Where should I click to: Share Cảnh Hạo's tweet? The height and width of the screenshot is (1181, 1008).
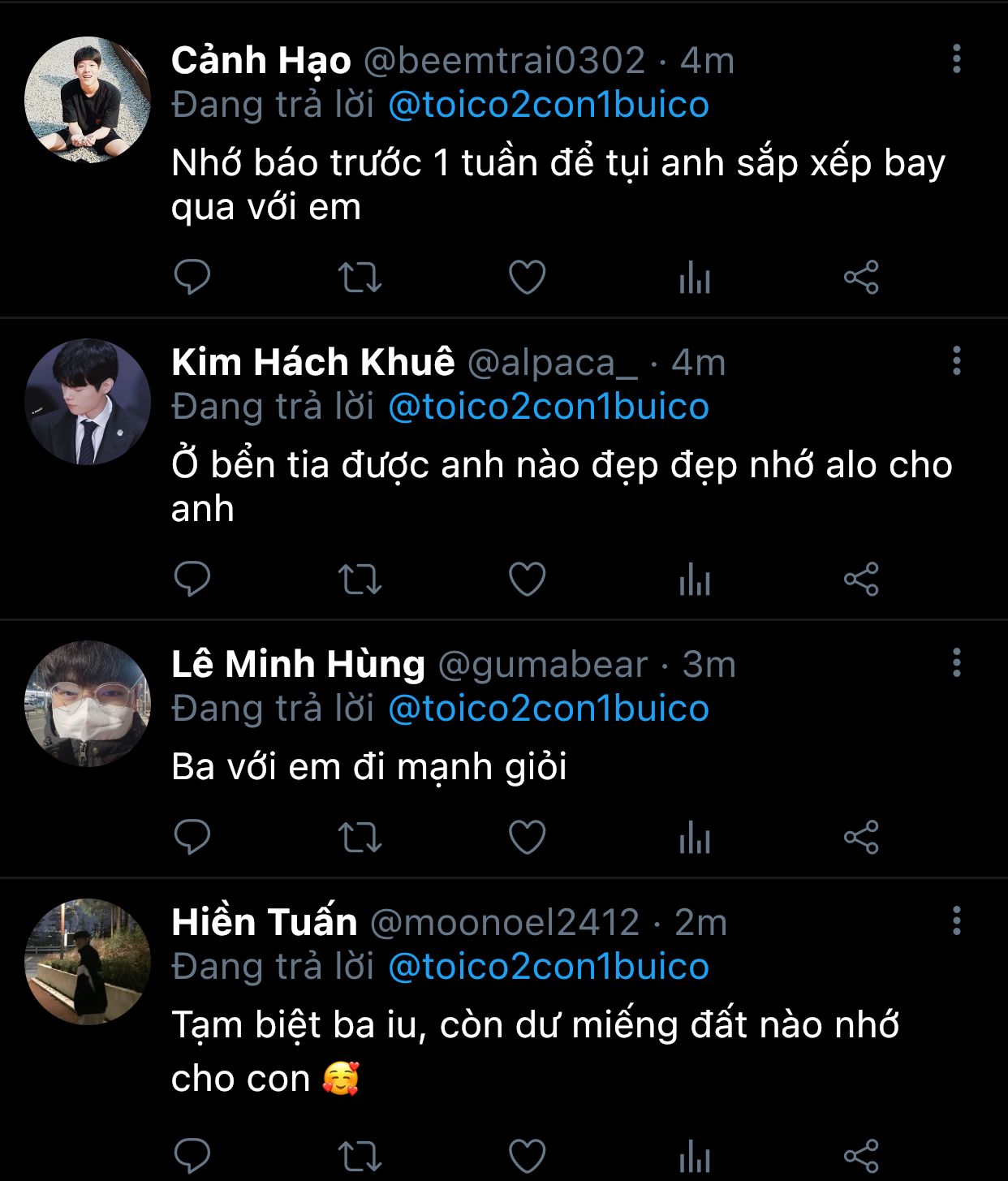click(861, 277)
